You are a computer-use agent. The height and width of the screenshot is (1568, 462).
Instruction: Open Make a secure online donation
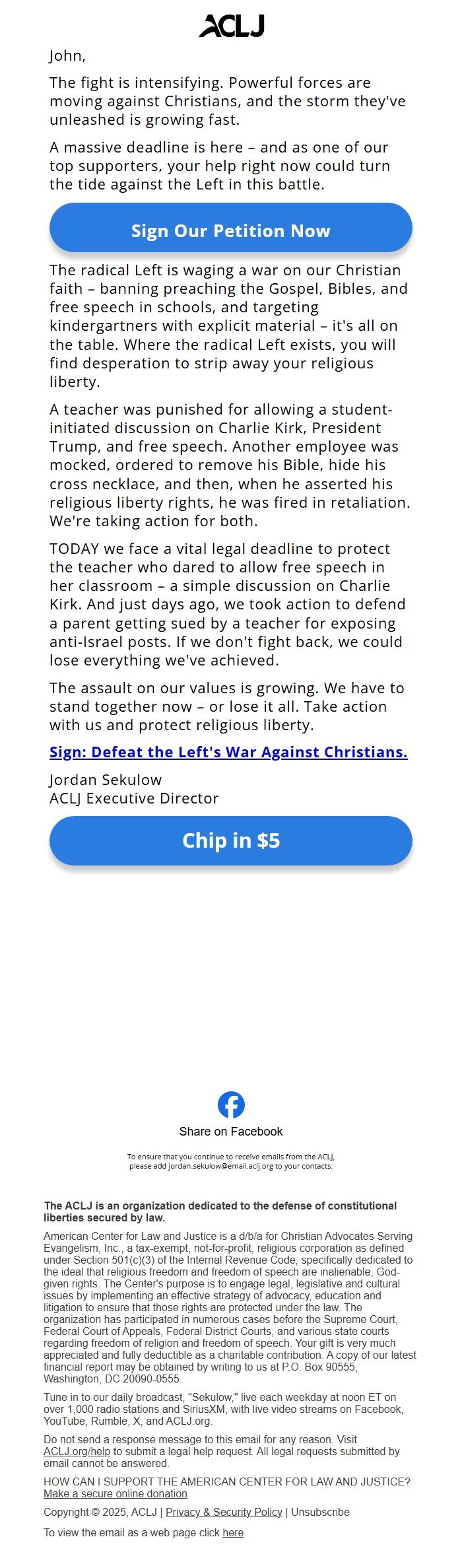coord(115,1493)
